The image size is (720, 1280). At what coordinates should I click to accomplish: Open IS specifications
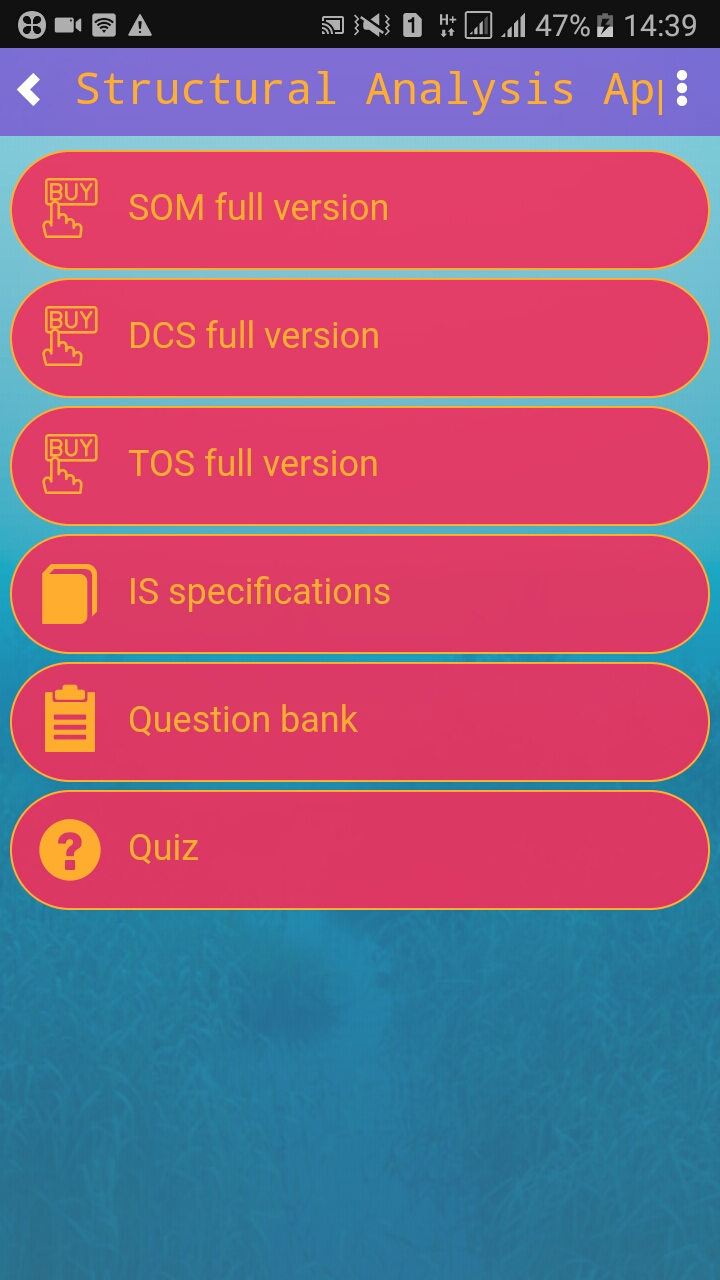tap(360, 593)
